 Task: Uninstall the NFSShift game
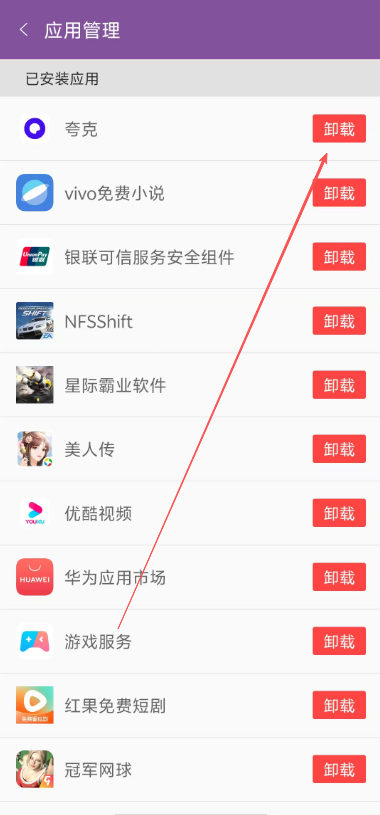339,321
